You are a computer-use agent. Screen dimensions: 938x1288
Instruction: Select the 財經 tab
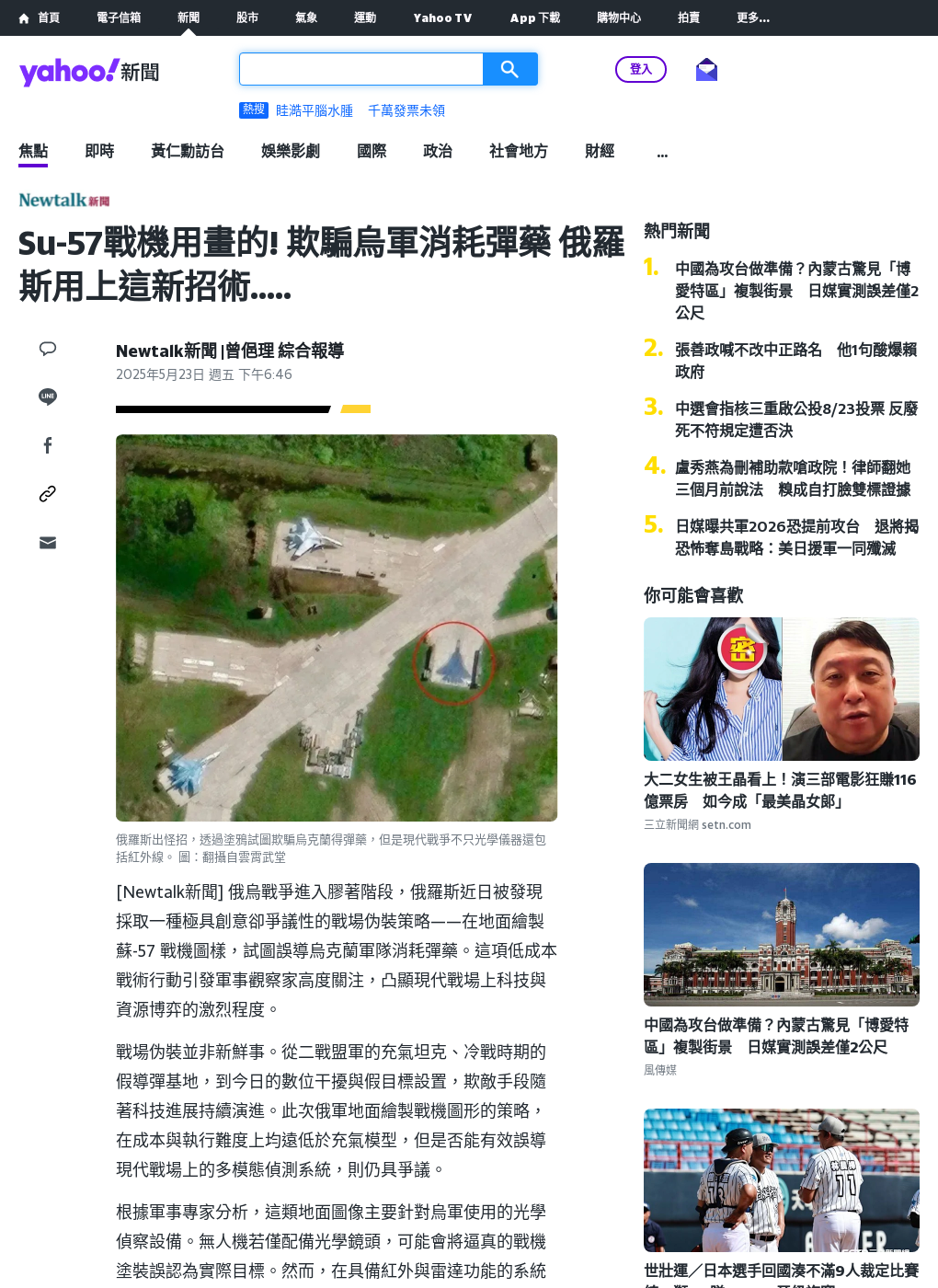point(600,151)
